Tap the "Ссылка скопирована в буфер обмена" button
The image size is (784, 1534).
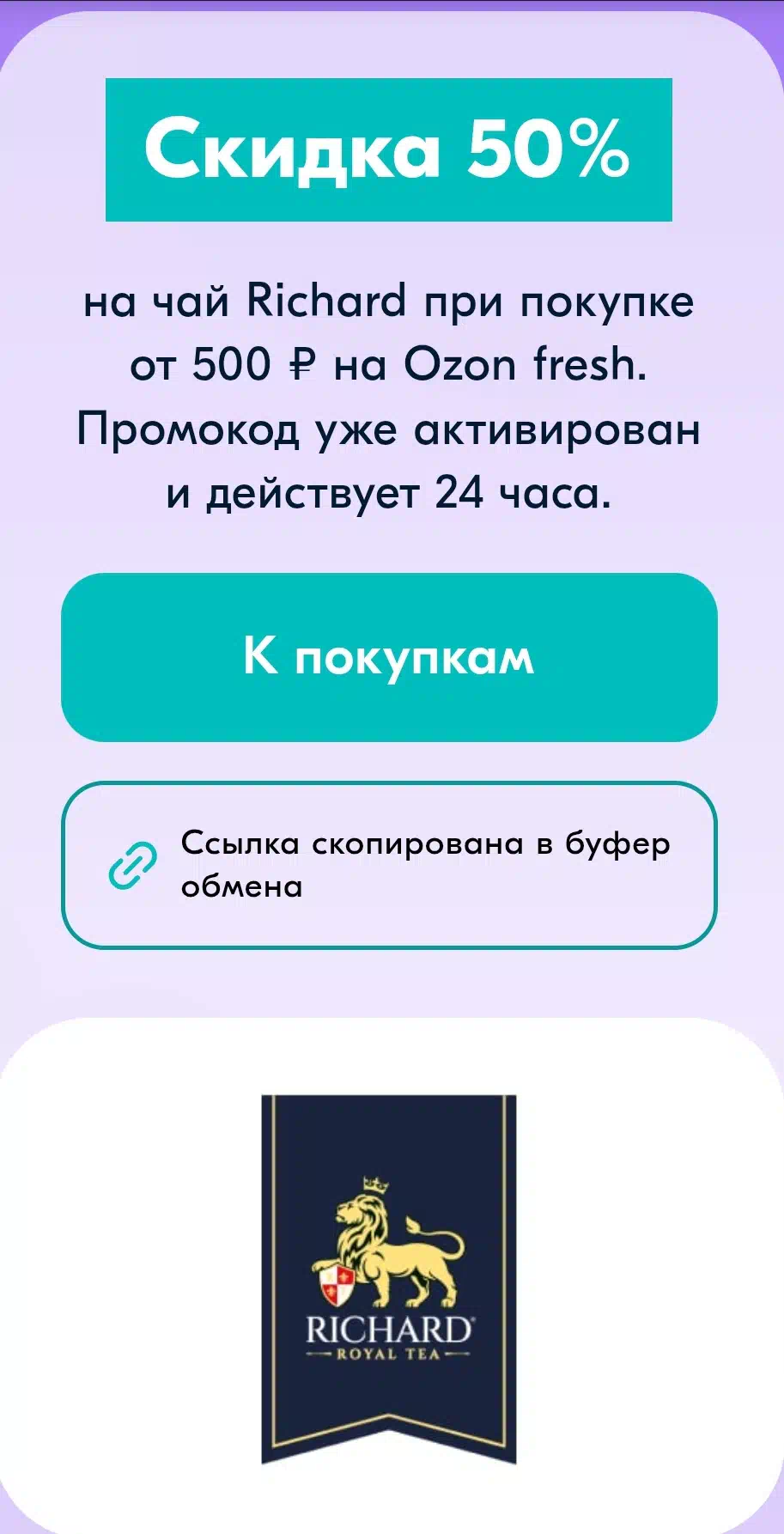pyautogui.click(x=389, y=865)
